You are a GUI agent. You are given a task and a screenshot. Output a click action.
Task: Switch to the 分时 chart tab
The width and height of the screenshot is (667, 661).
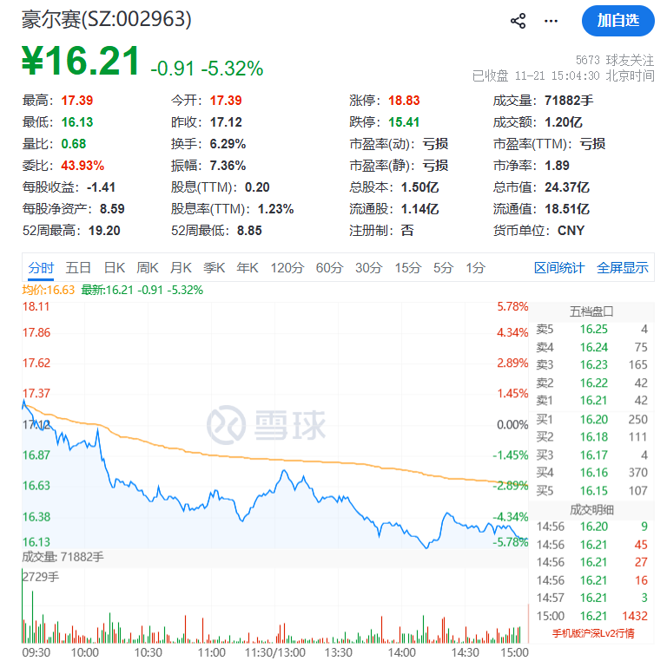41,267
